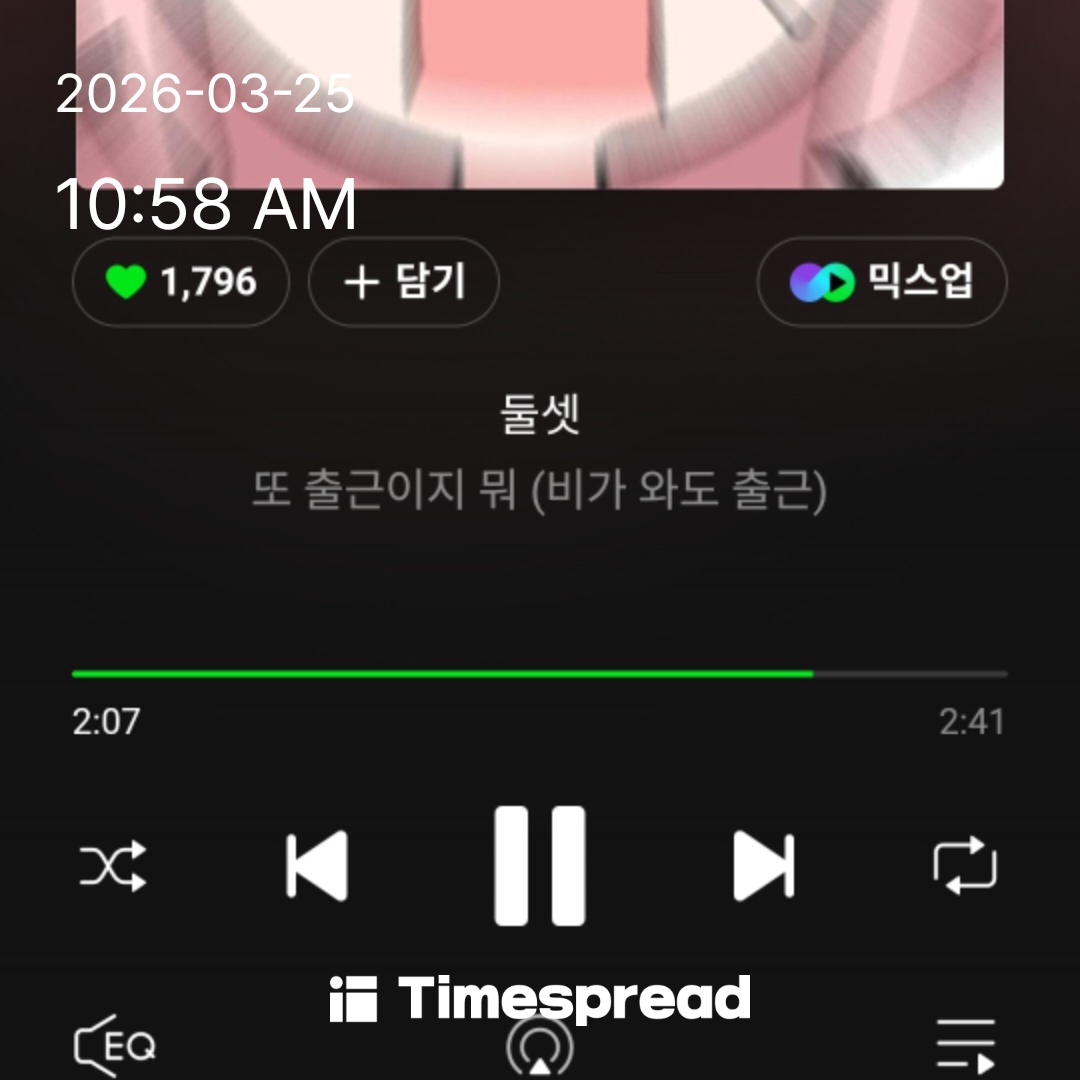Toggle repeat mode
Image resolution: width=1080 pixels, height=1080 pixels.
pyautogui.click(x=965, y=866)
